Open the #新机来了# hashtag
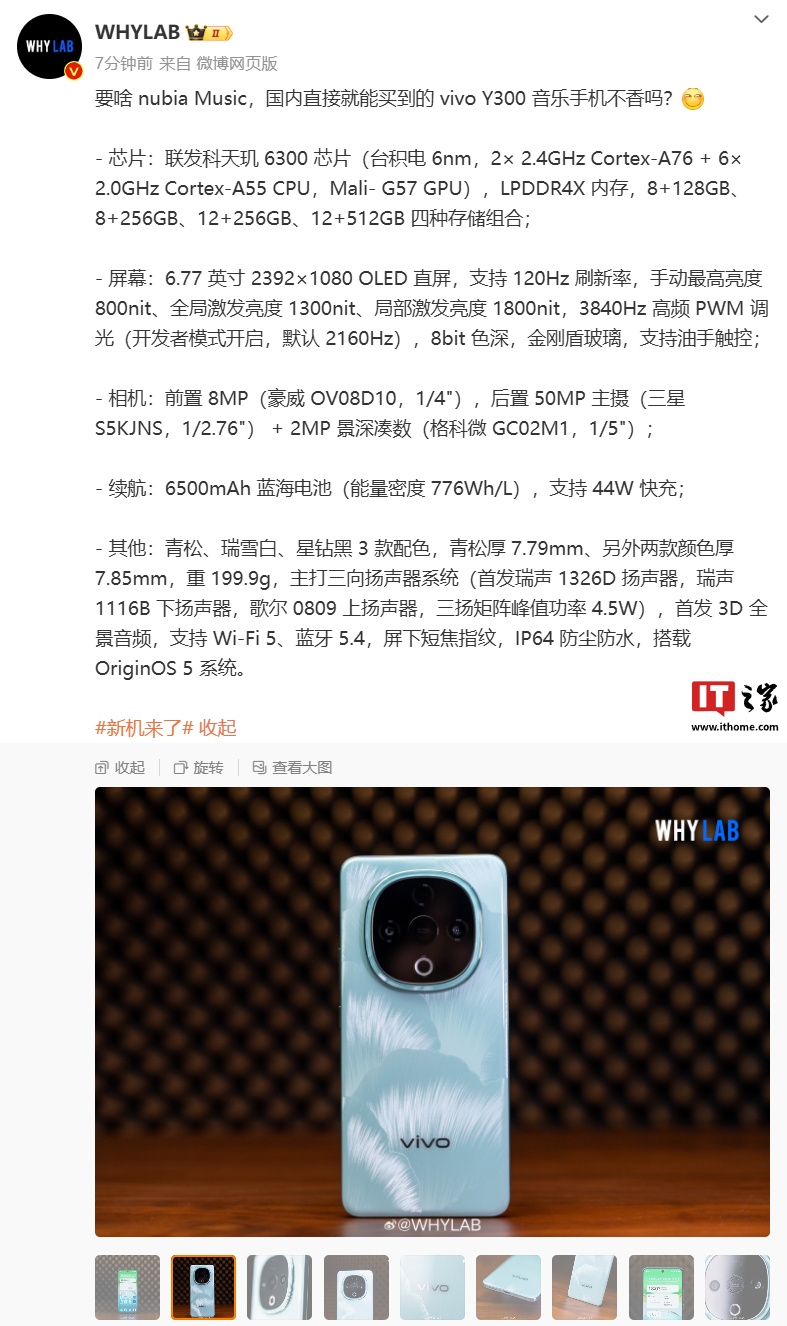Screen dimensions: 787x1326 144,728
